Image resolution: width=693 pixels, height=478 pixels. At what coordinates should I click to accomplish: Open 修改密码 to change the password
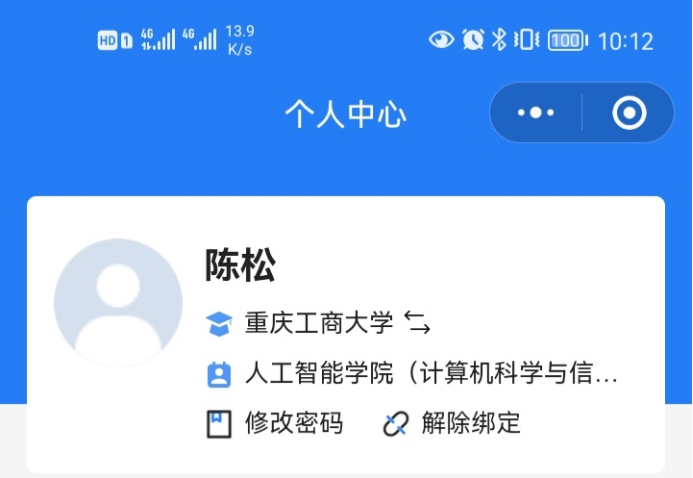275,423
